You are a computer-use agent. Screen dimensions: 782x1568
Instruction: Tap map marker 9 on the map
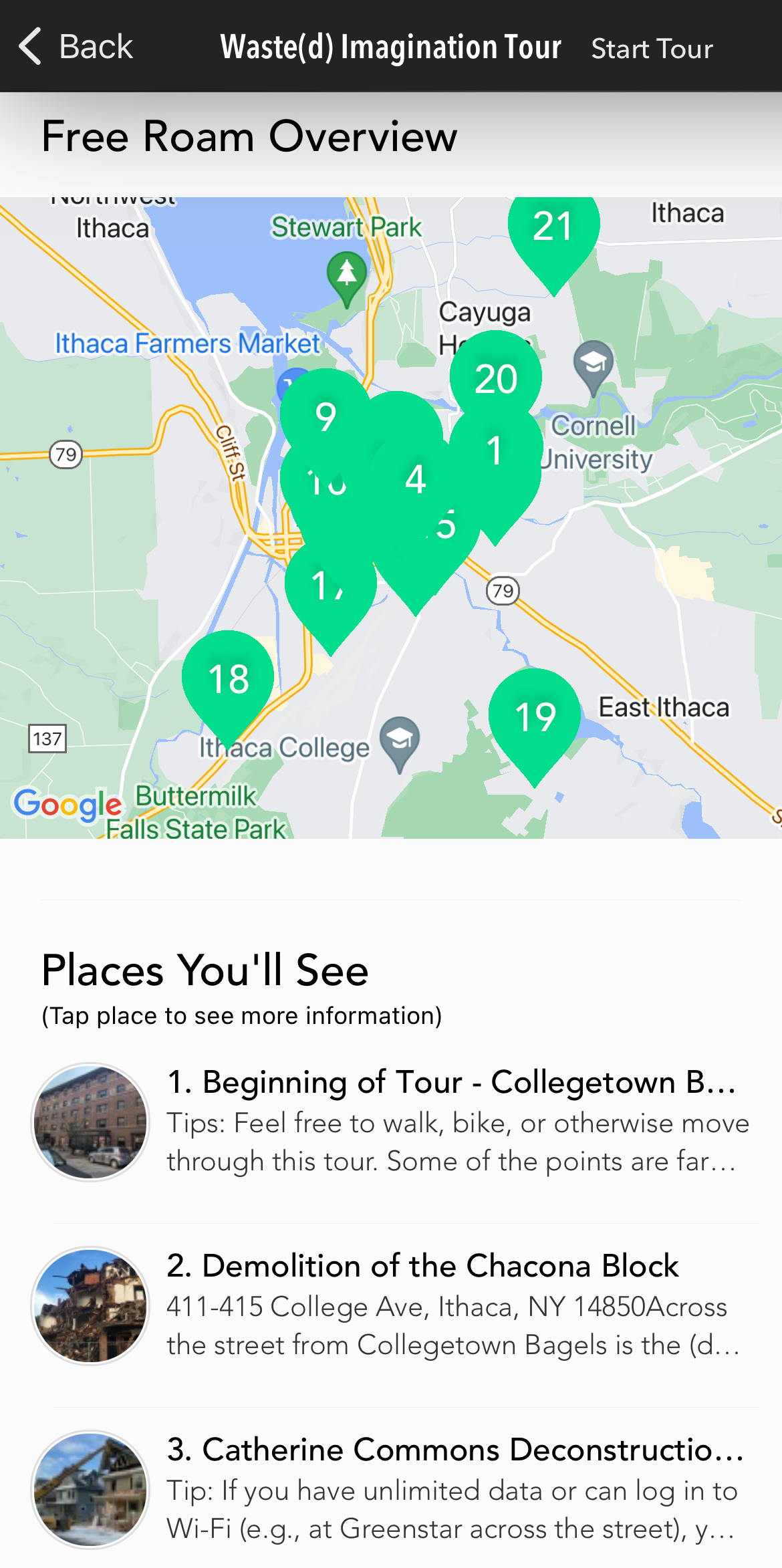point(325,420)
